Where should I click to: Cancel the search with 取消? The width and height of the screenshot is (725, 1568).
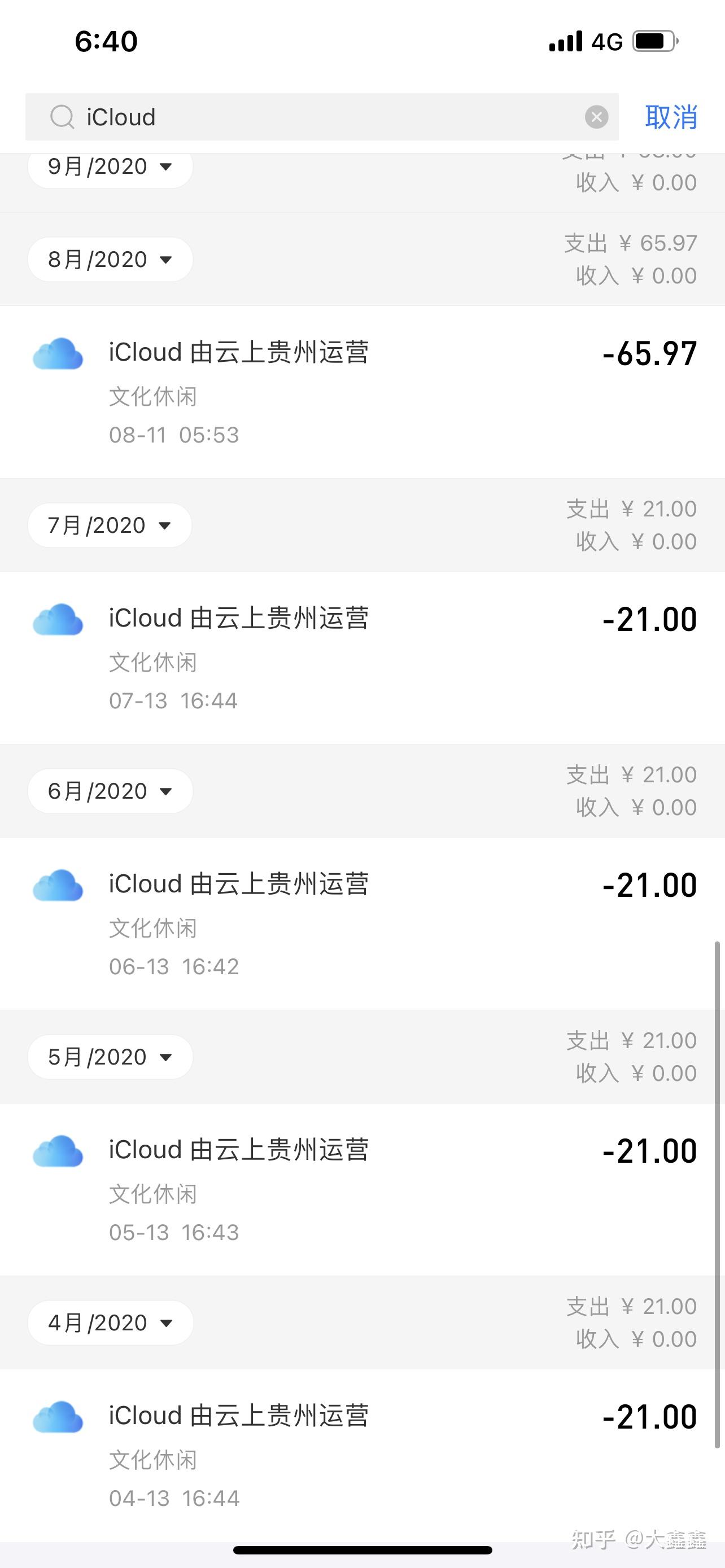(x=671, y=117)
